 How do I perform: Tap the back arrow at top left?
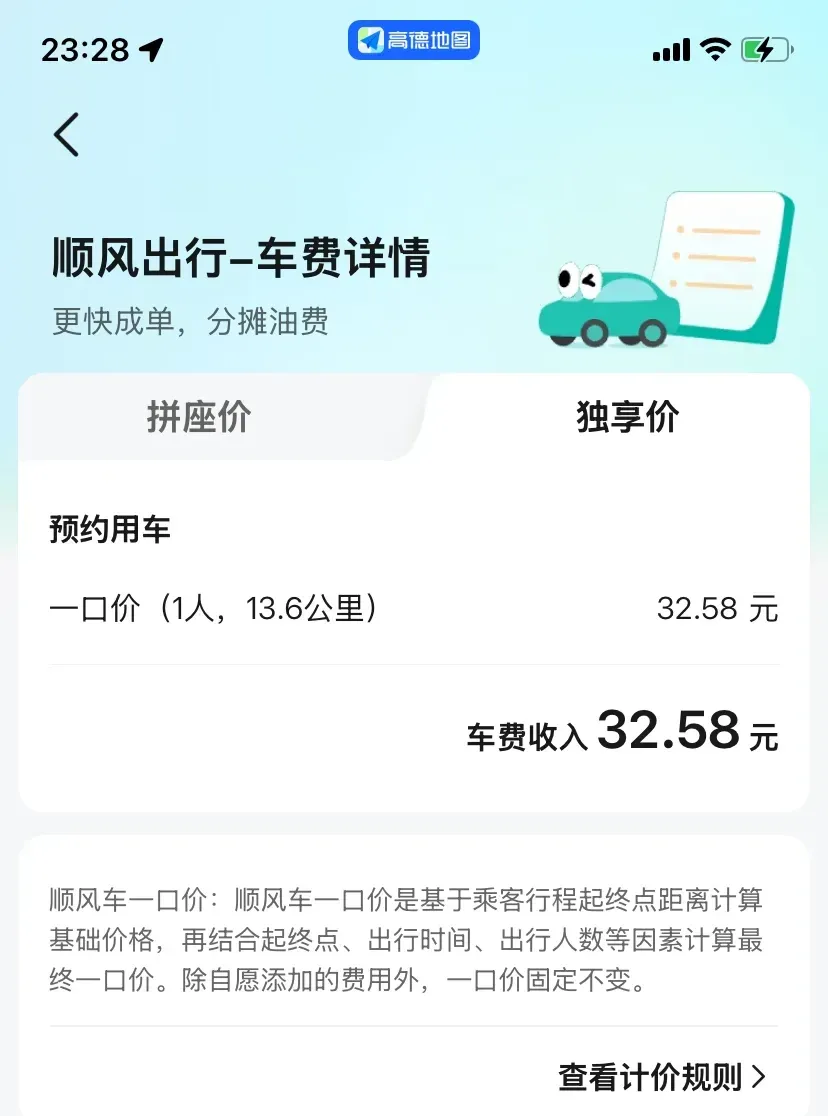[x=66, y=134]
